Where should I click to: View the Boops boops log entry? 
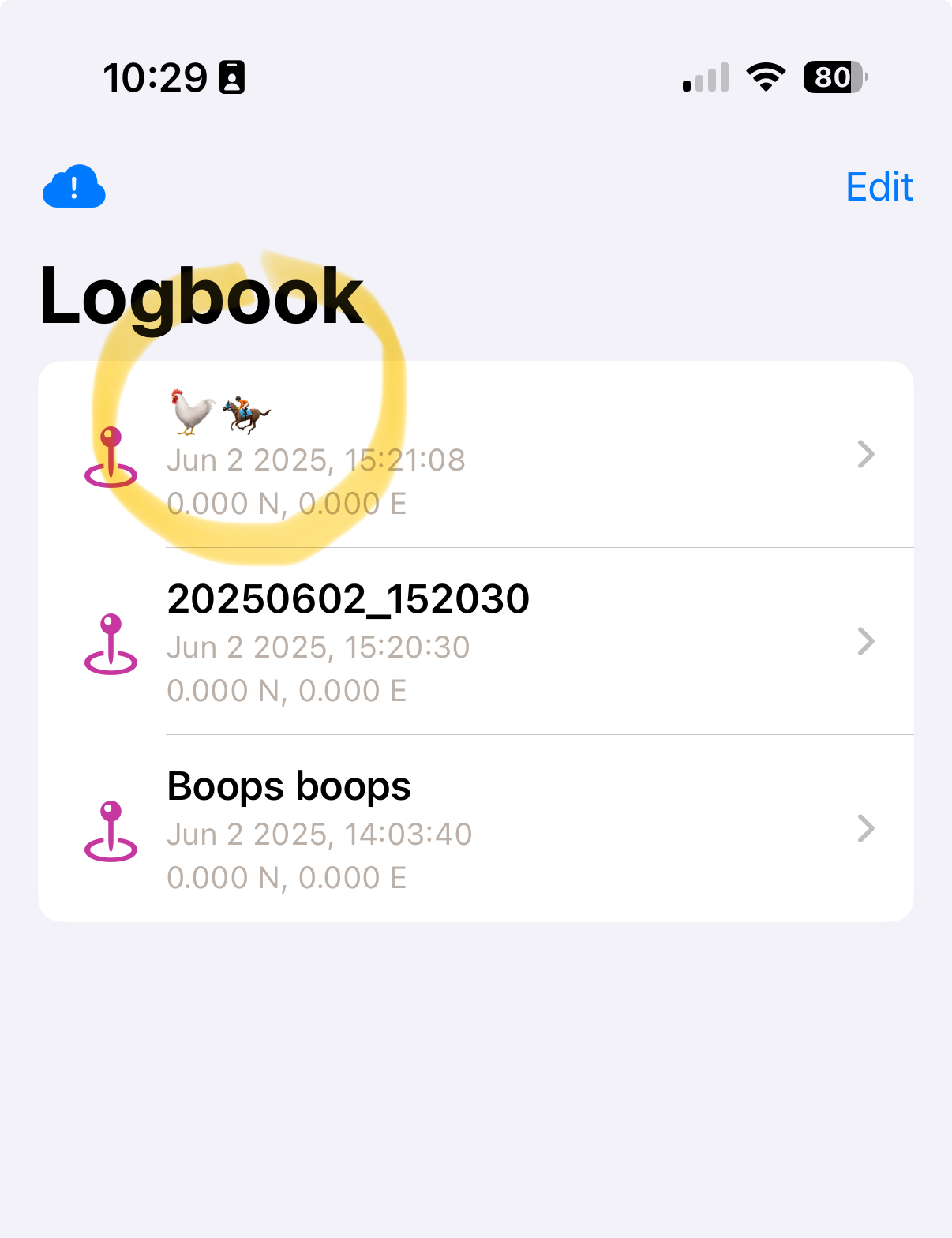(x=475, y=828)
